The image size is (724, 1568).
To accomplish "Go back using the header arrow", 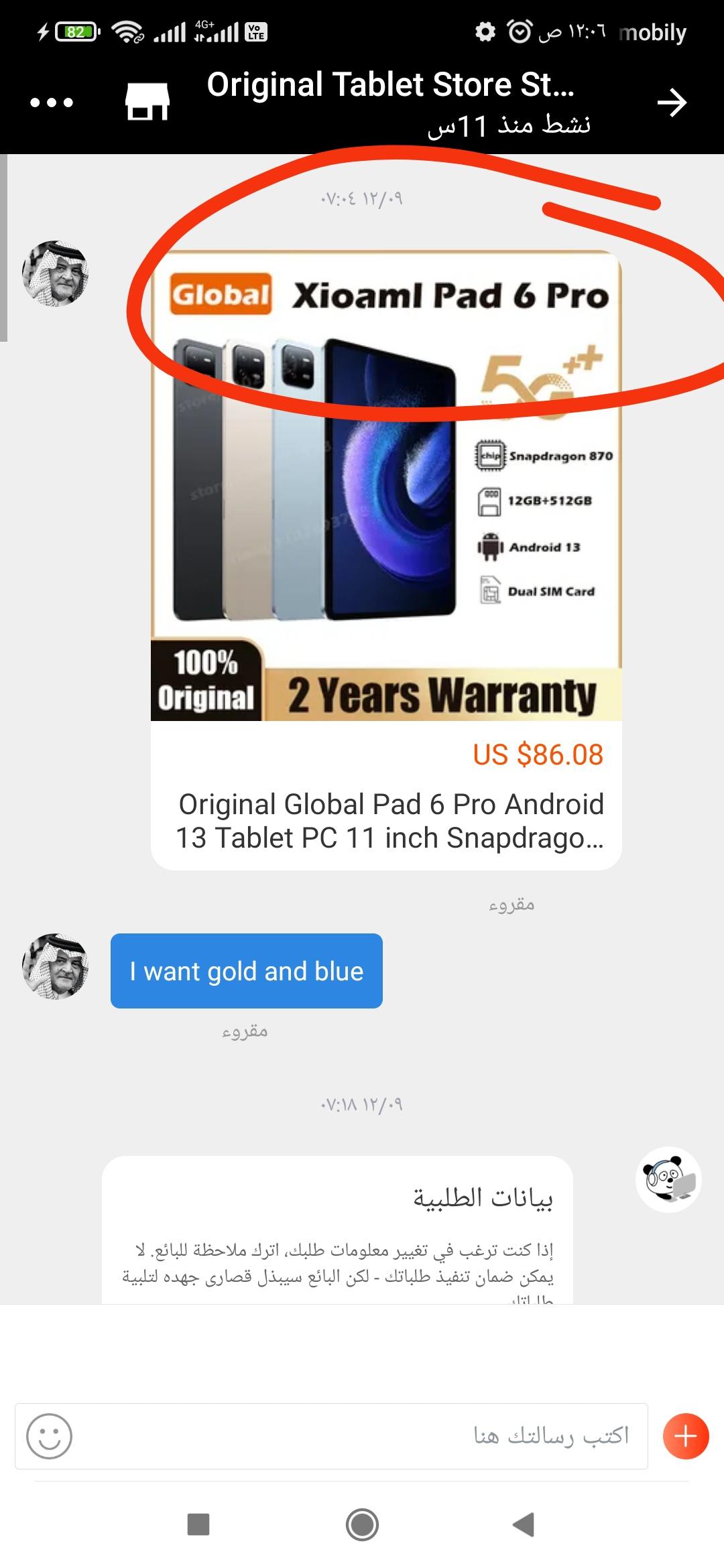I will coord(672,103).
